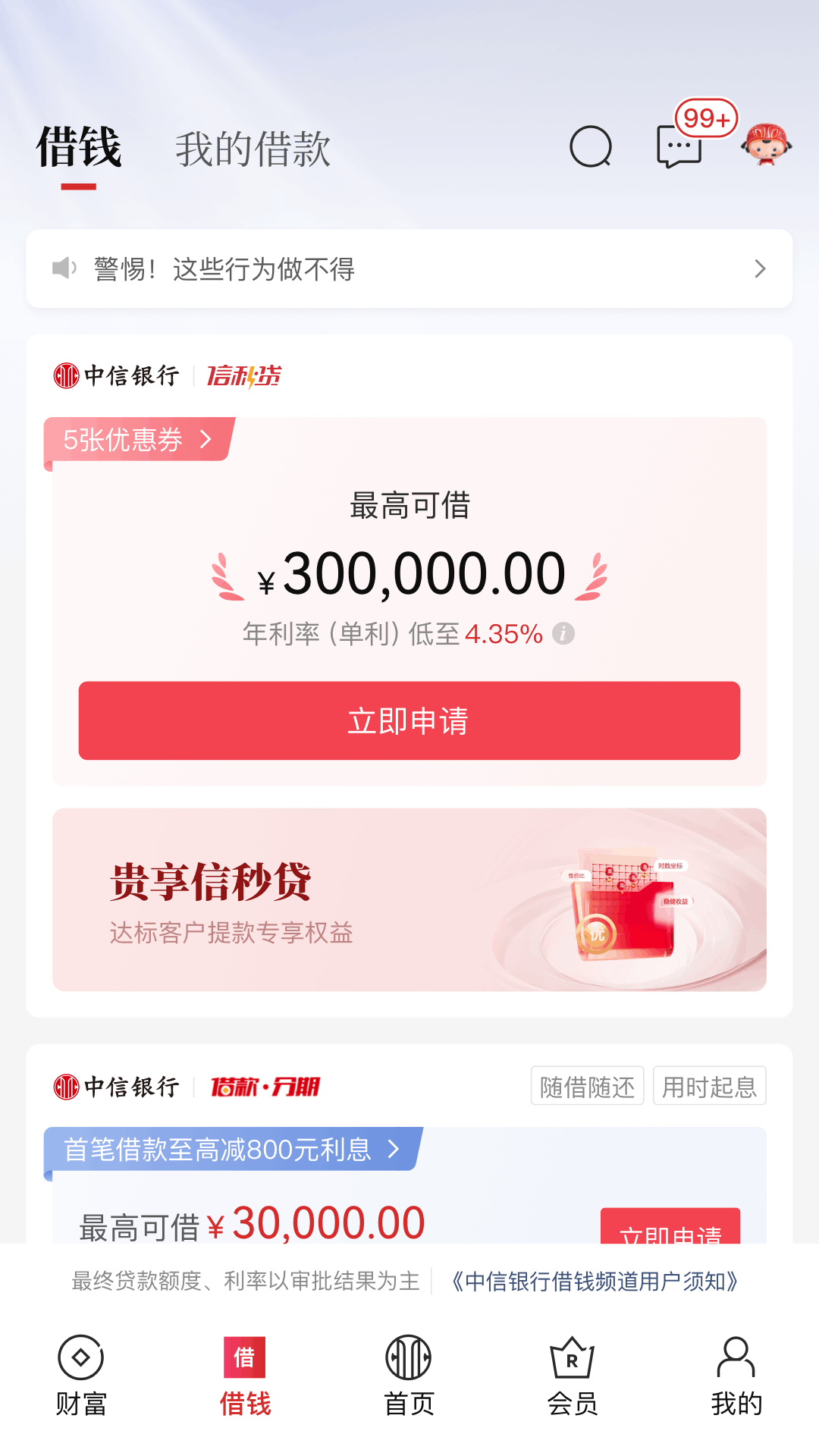
Task: Select the 用时起息 tag
Action: [x=709, y=1086]
